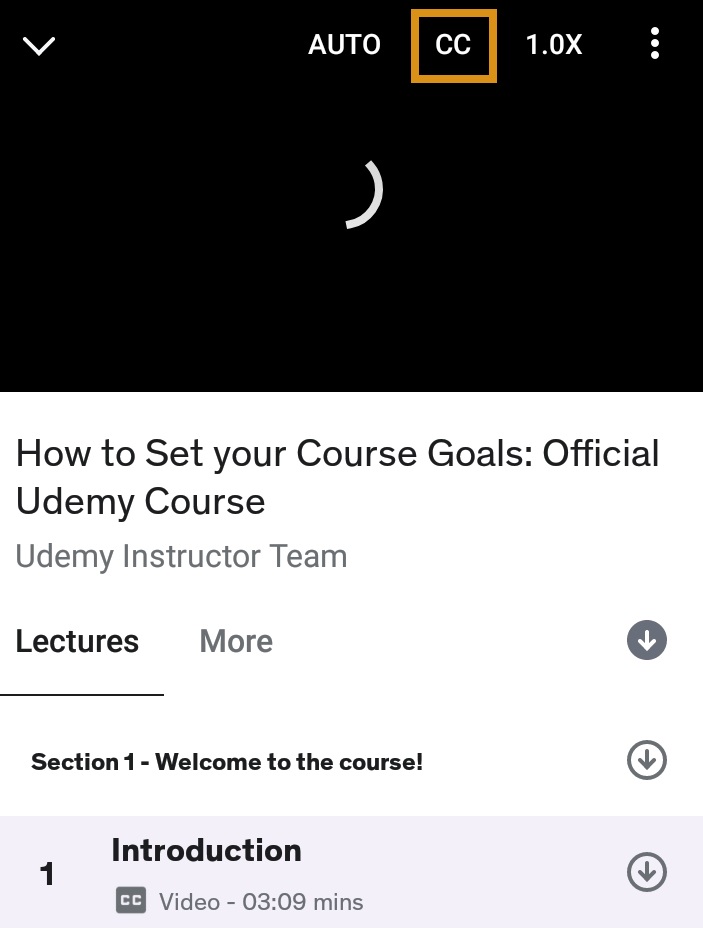Download the entire course

point(646,640)
